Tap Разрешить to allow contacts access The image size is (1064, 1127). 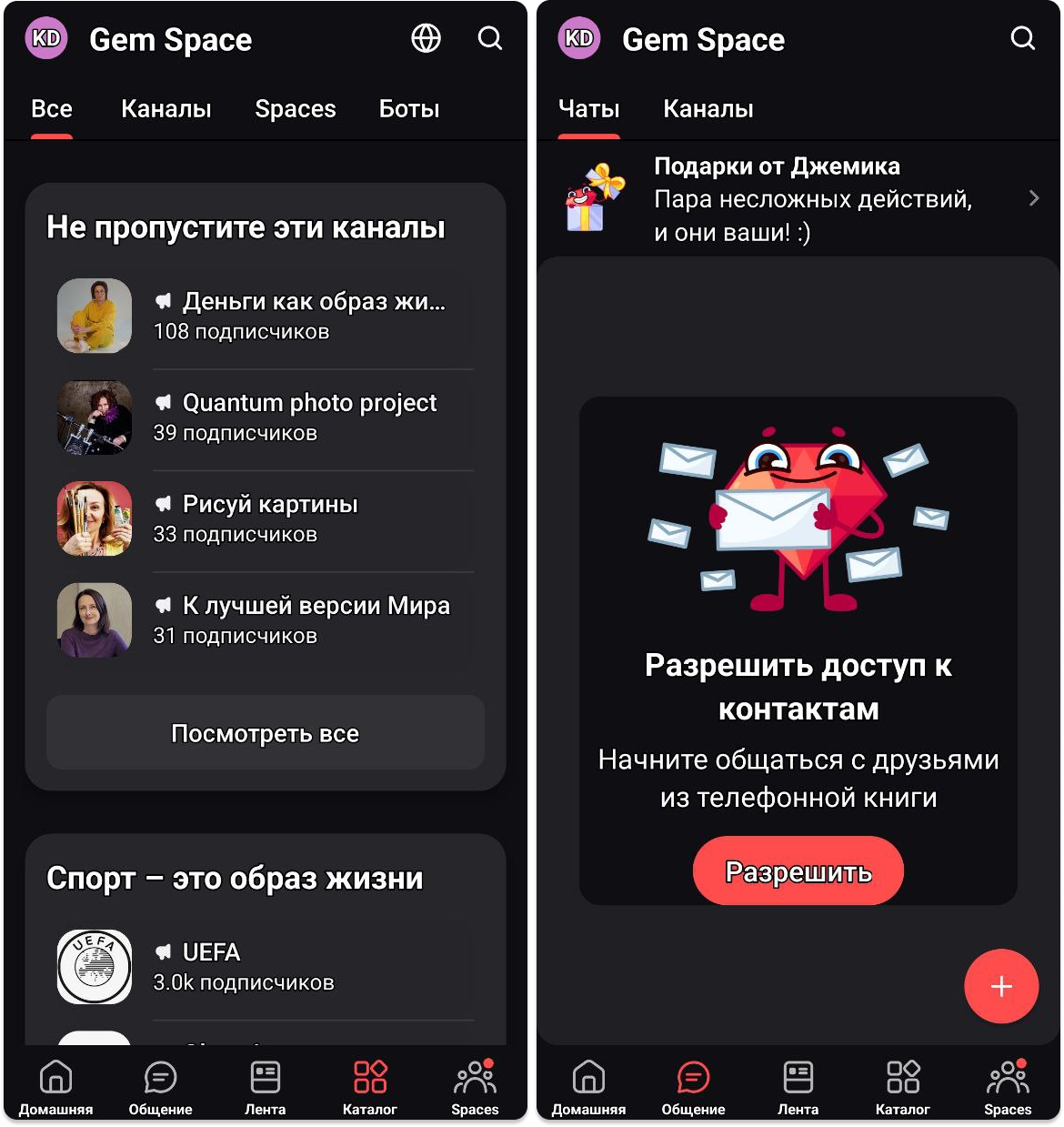[798, 871]
